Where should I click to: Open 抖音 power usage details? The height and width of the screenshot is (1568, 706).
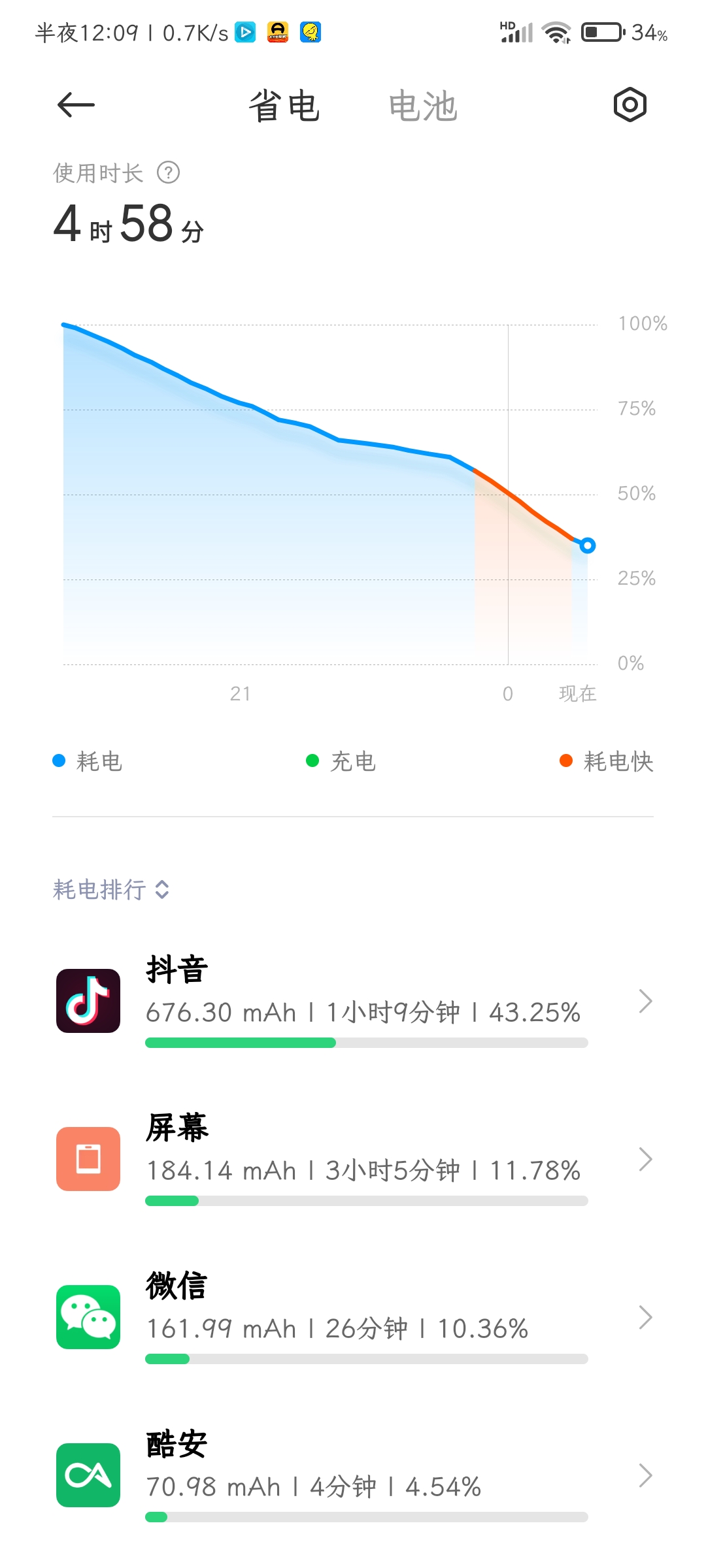(x=353, y=1001)
